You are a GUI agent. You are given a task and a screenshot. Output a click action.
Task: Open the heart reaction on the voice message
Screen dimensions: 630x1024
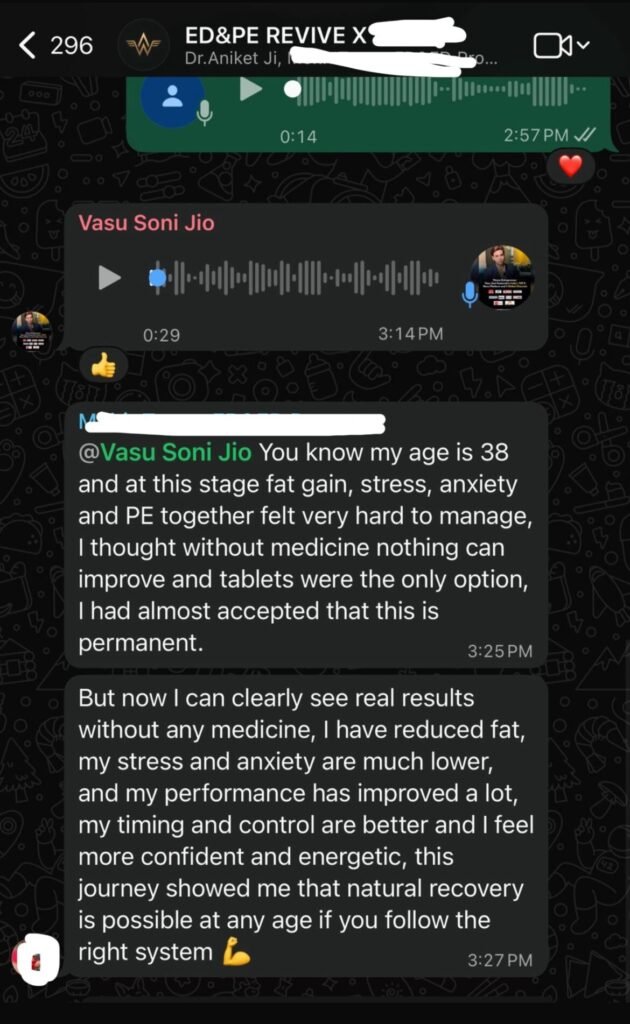(x=569, y=167)
